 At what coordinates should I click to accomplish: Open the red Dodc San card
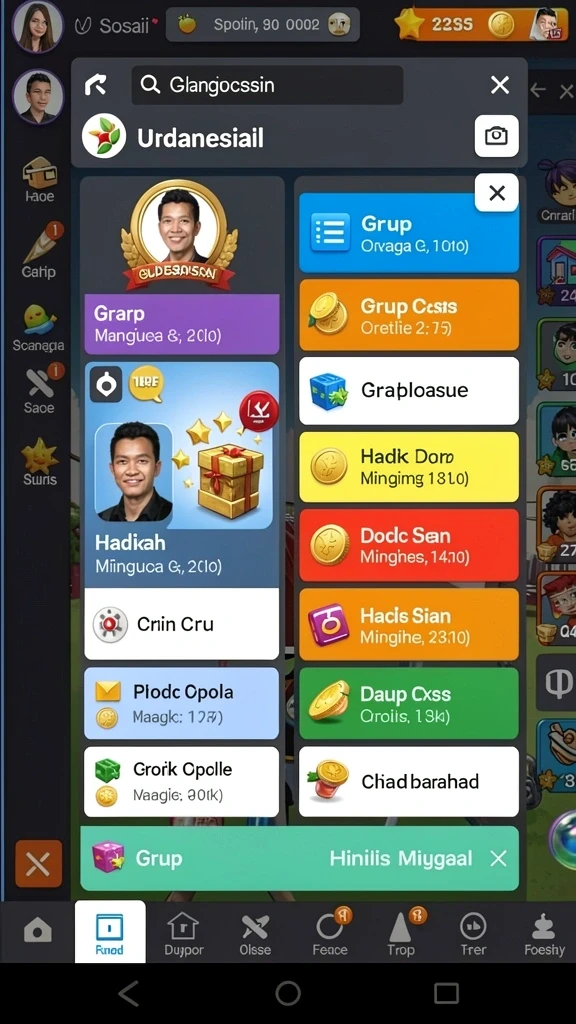(409, 545)
